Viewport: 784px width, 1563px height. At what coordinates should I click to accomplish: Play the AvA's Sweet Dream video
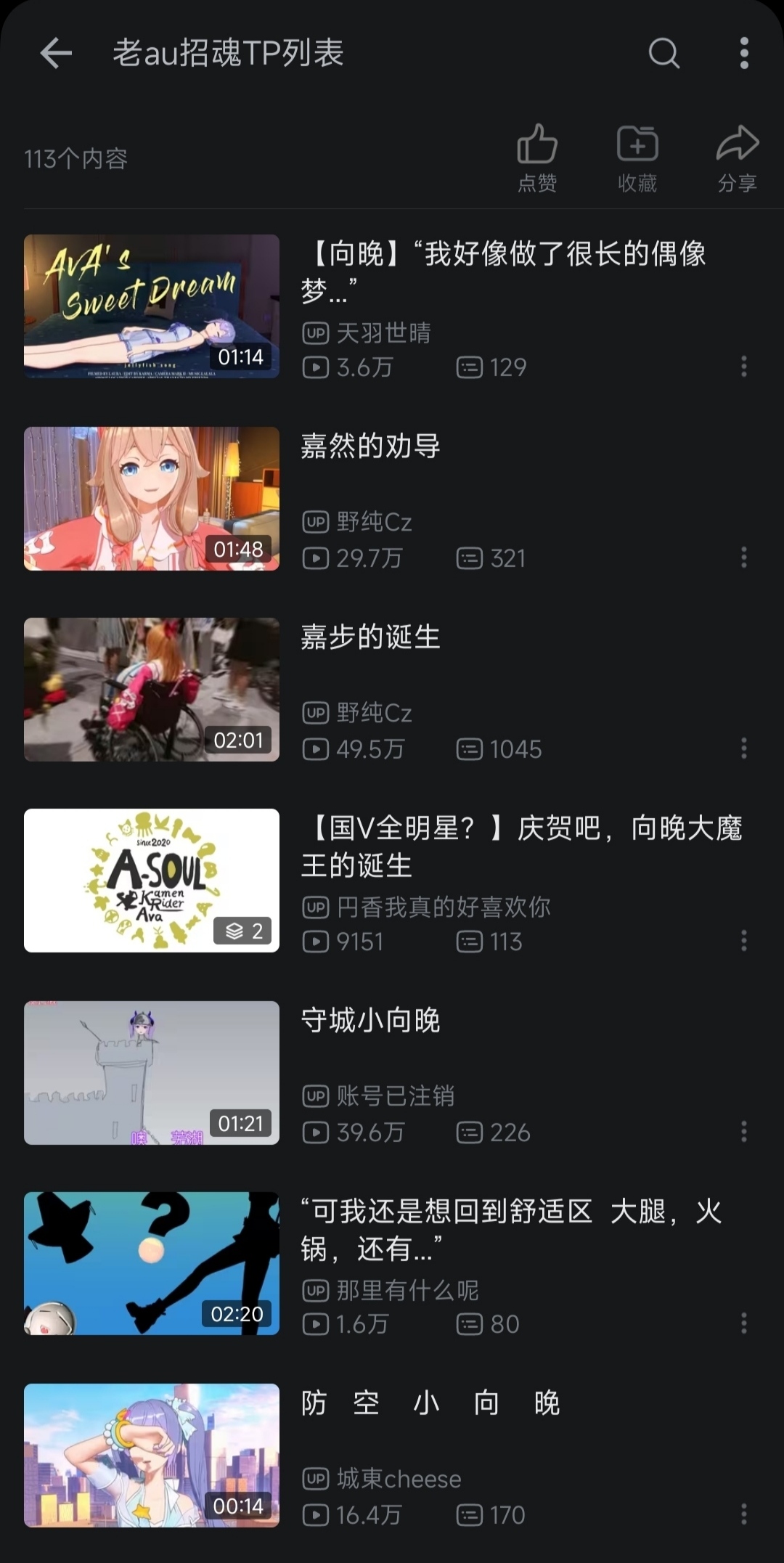point(152,306)
